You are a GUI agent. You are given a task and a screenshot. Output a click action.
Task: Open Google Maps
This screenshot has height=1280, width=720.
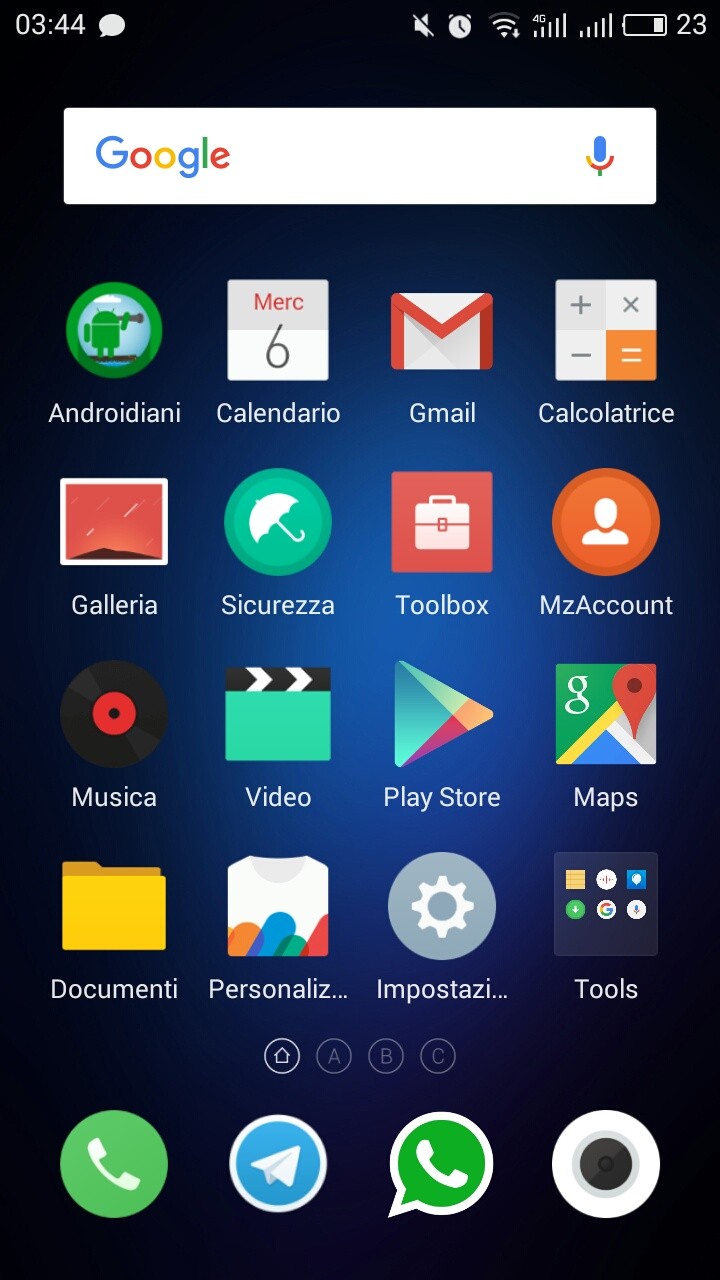tap(606, 714)
